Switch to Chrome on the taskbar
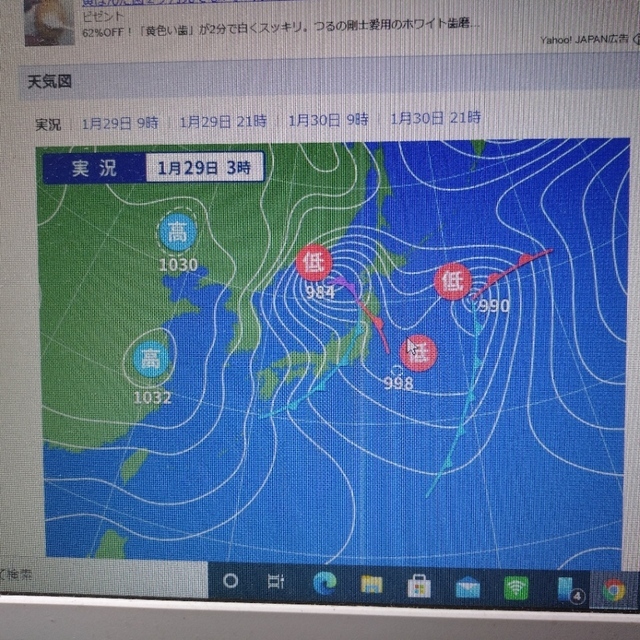The width and height of the screenshot is (640, 640). click(x=613, y=590)
